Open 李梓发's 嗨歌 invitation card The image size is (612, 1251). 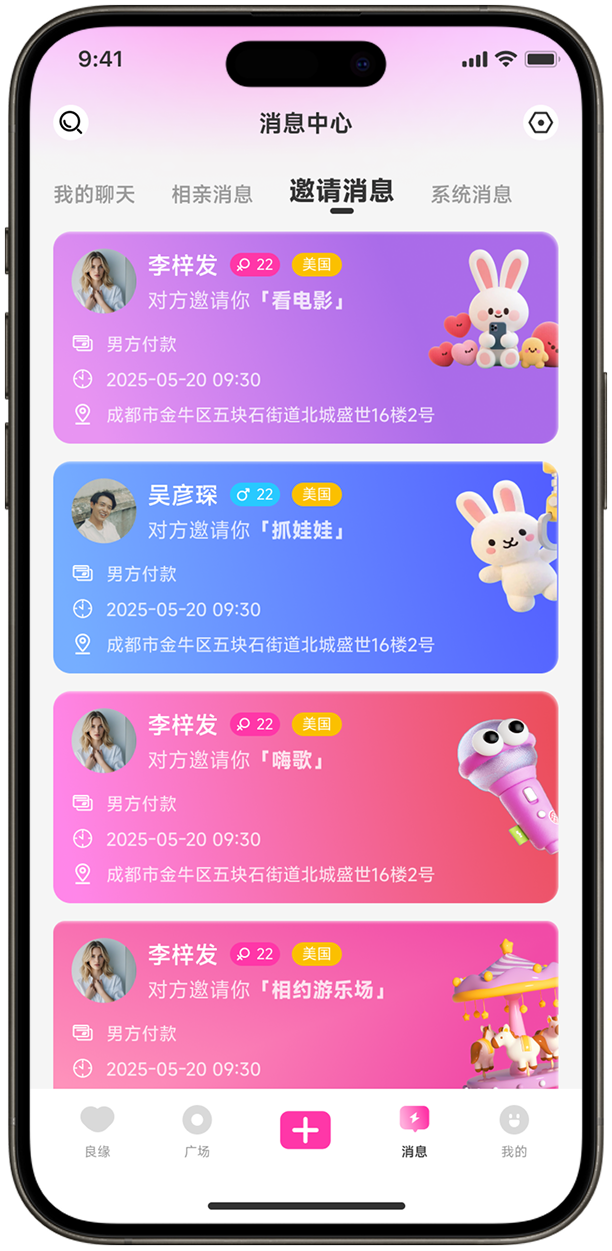click(x=305, y=797)
